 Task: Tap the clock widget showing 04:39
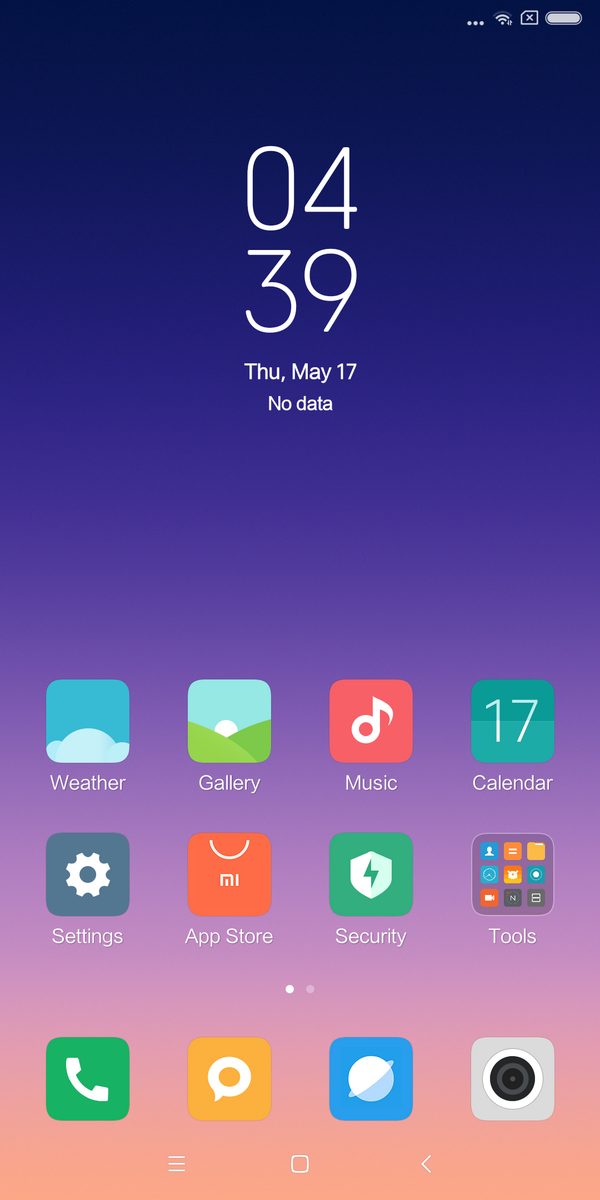tap(301, 240)
